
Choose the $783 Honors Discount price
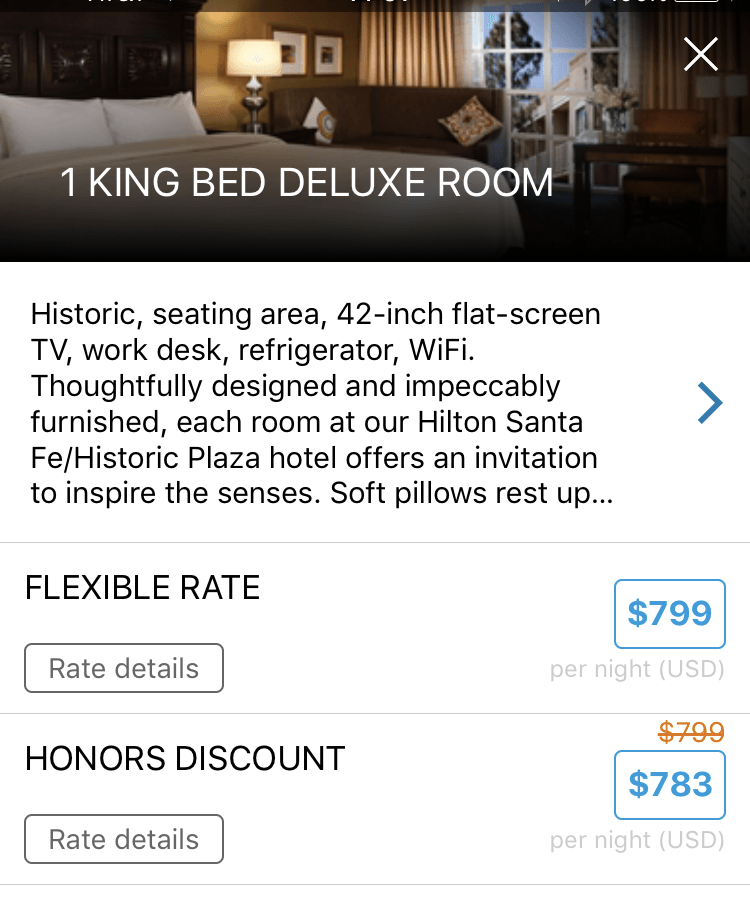(669, 785)
